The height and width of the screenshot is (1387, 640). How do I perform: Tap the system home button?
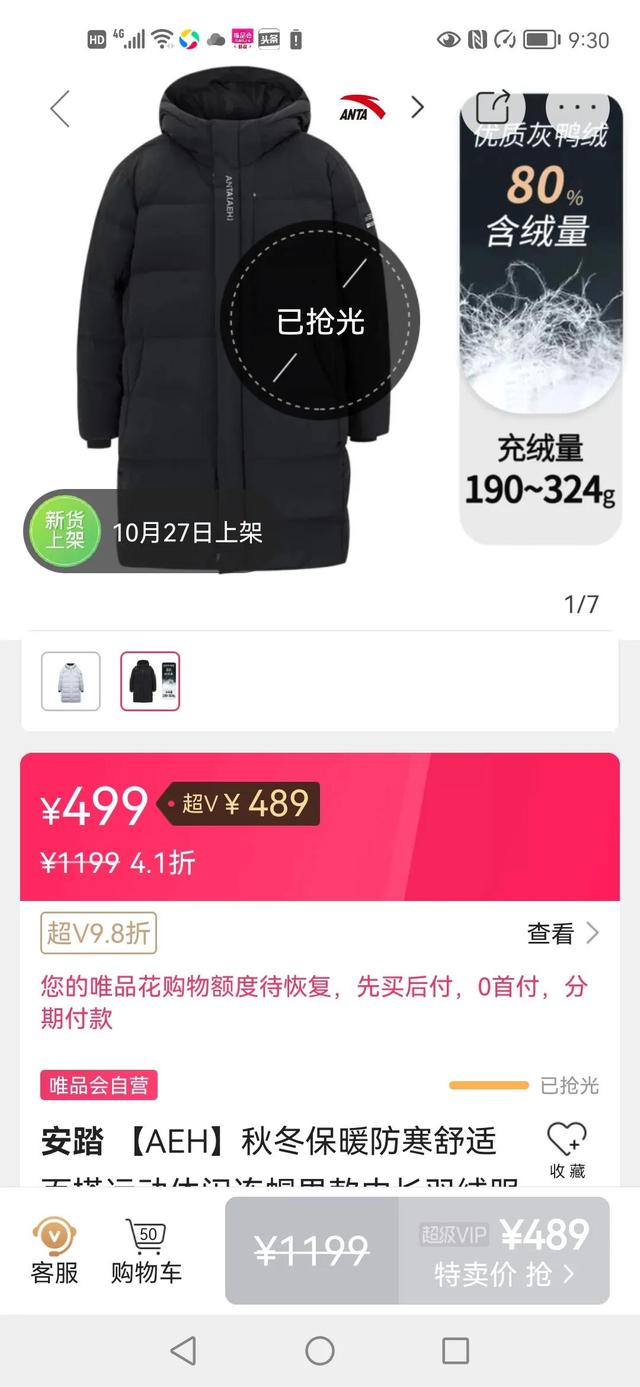(320, 1351)
